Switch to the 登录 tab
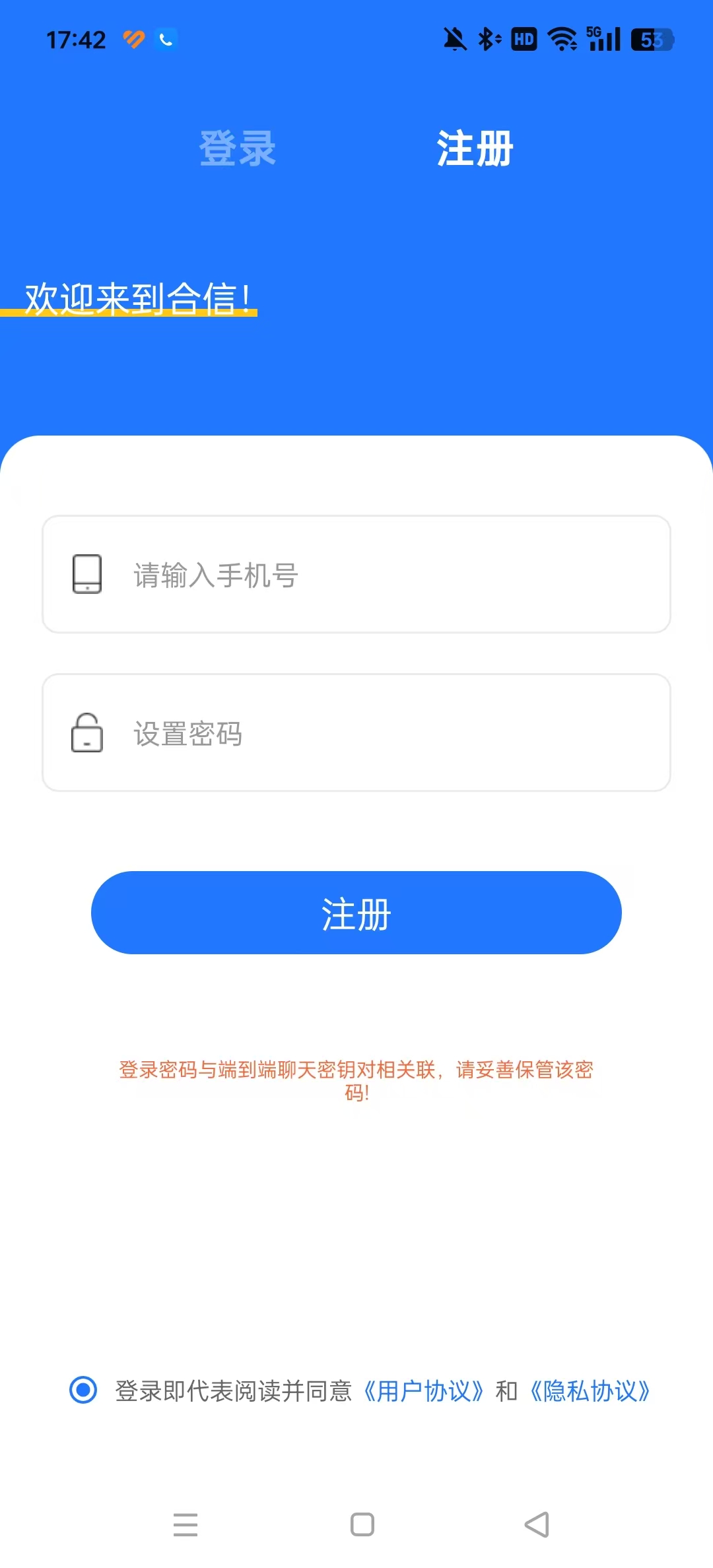 click(x=238, y=148)
